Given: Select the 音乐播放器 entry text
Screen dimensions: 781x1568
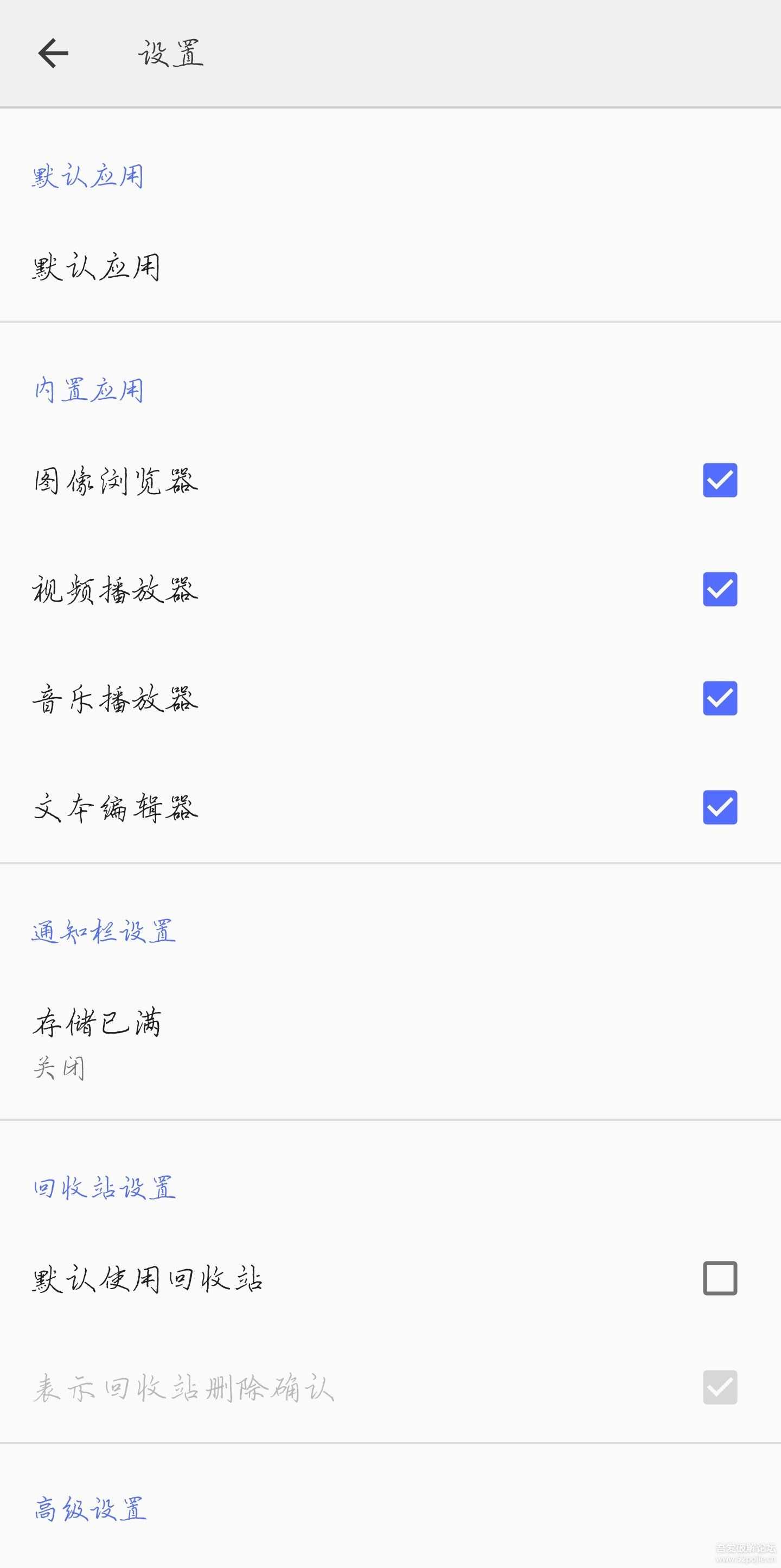Looking at the screenshot, I should click(x=116, y=700).
